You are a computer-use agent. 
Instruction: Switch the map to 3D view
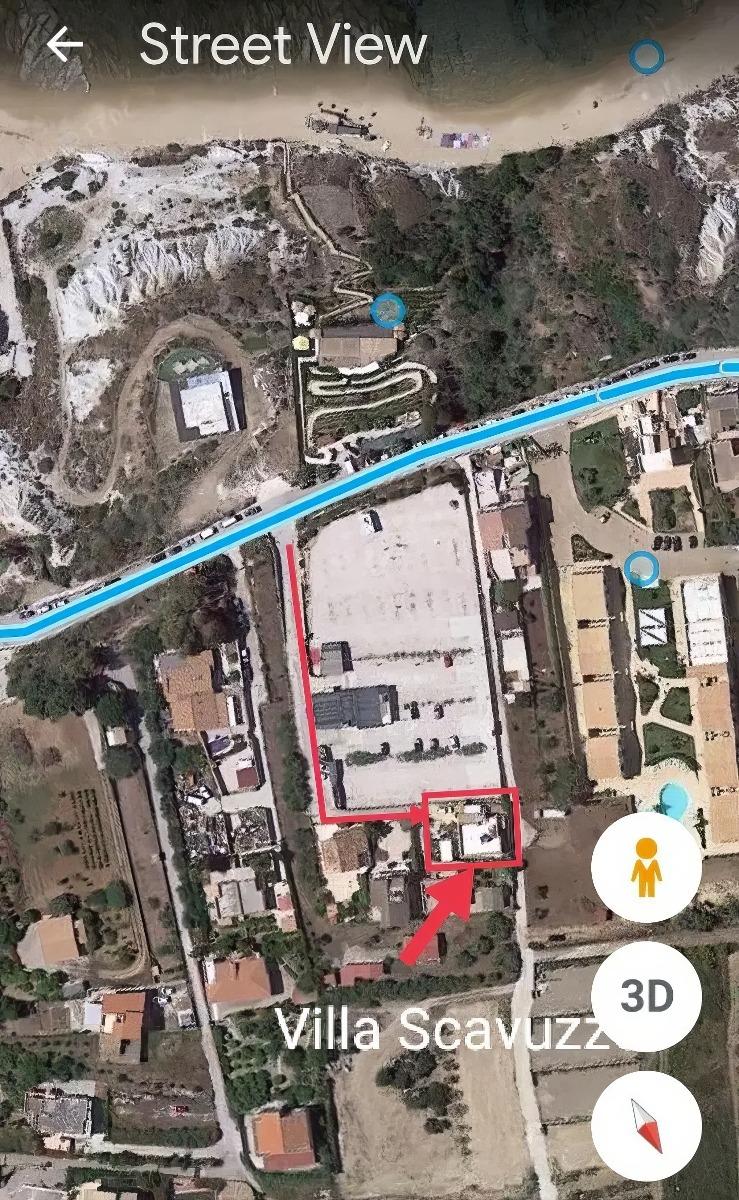(x=646, y=996)
